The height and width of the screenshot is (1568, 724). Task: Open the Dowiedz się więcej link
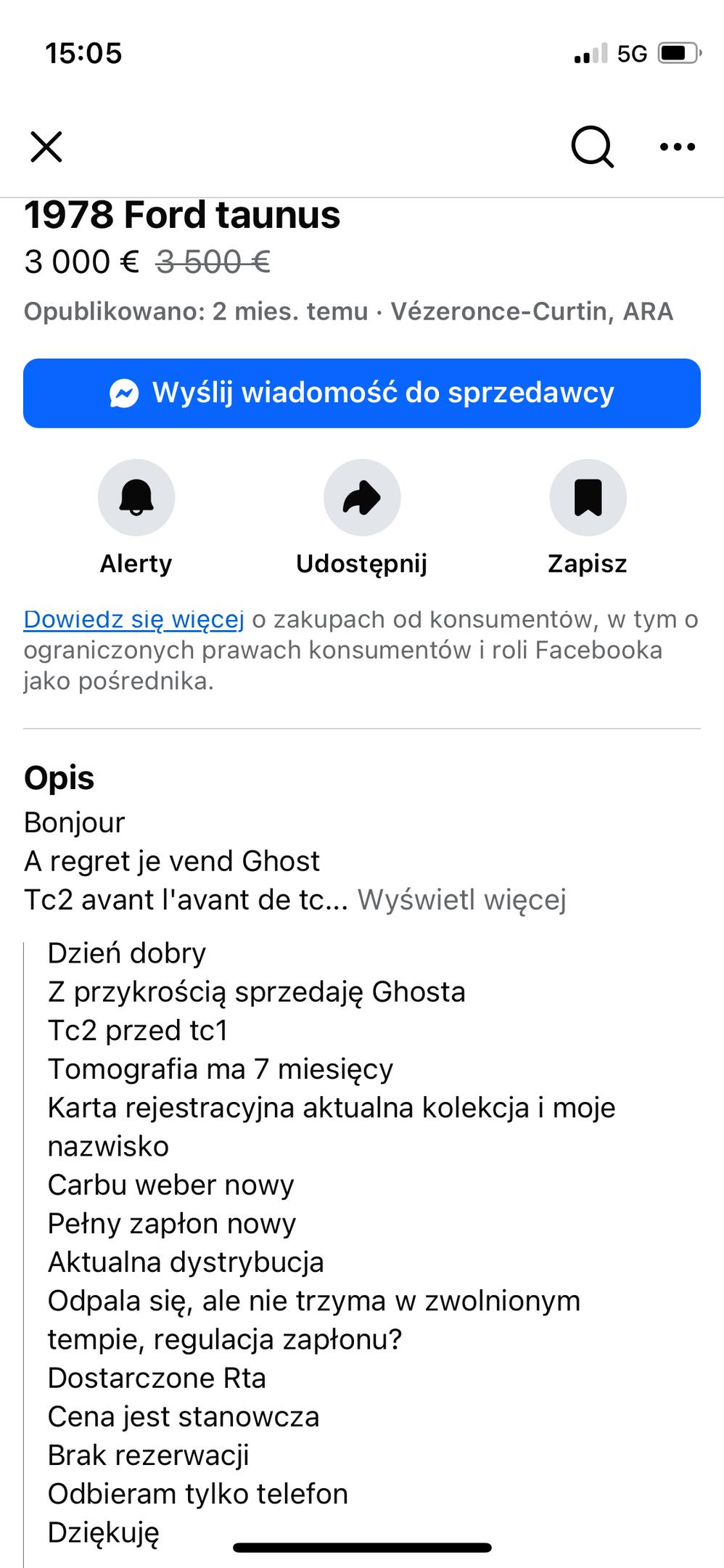[x=133, y=619]
